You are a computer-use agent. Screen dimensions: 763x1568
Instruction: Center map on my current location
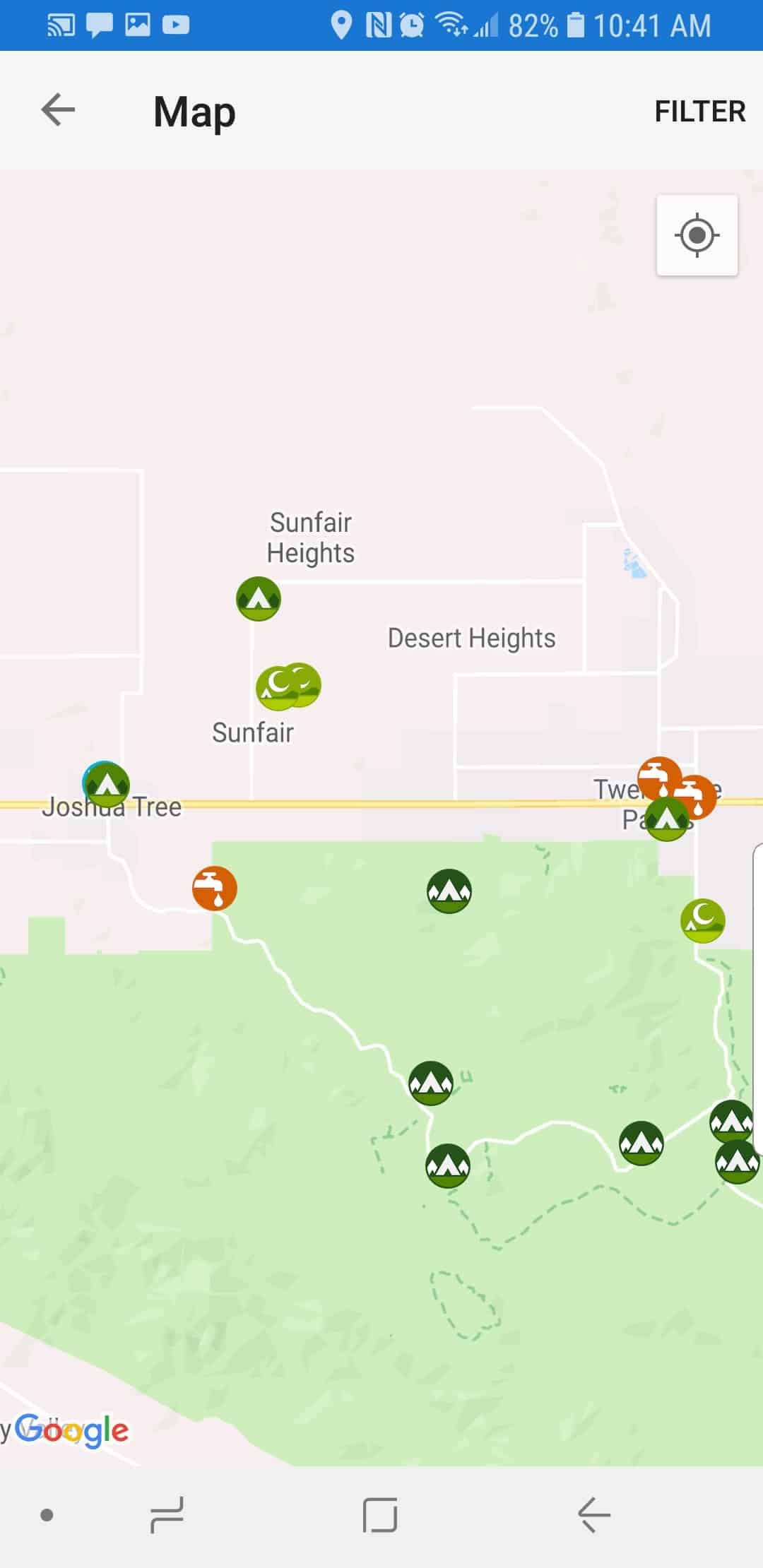coord(697,235)
